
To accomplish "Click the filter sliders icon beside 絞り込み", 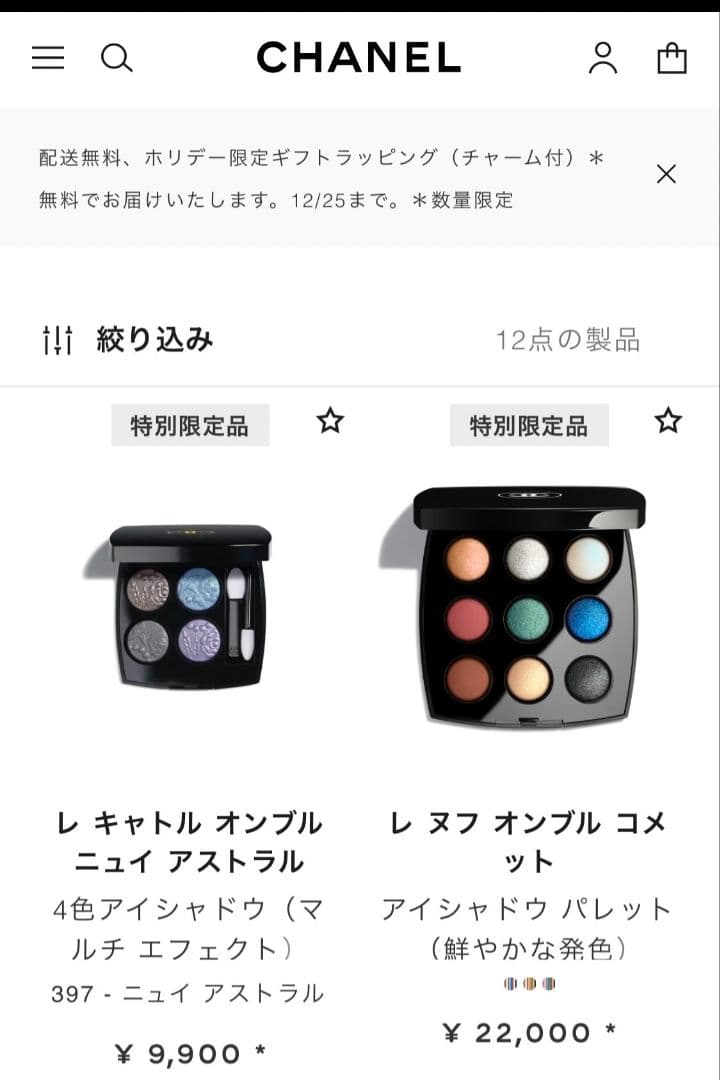I will 62,338.
